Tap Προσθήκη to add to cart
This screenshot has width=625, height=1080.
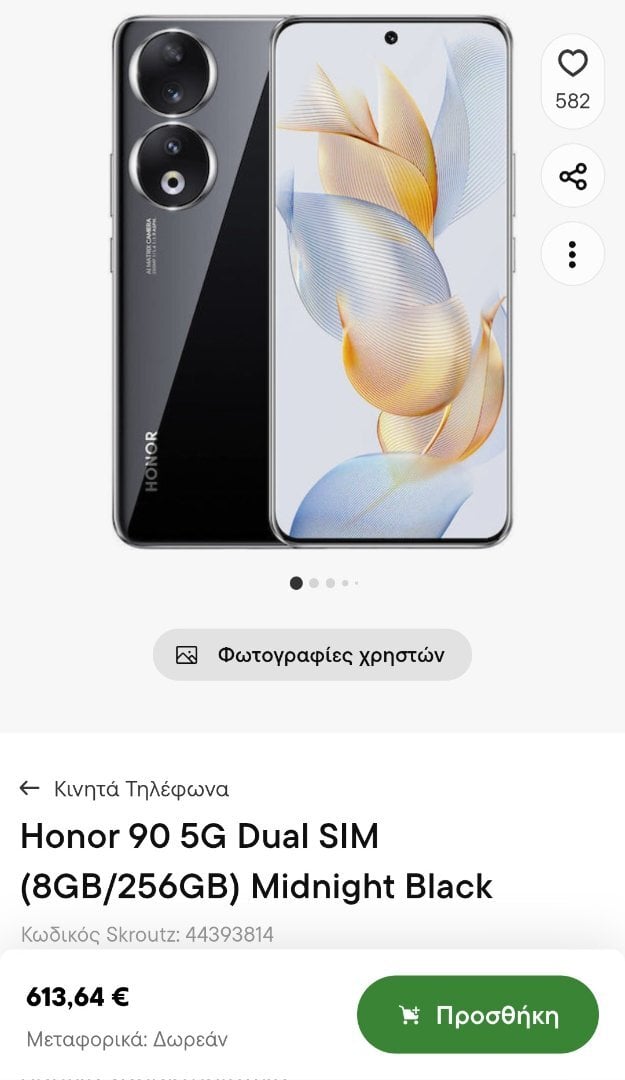coord(478,1015)
